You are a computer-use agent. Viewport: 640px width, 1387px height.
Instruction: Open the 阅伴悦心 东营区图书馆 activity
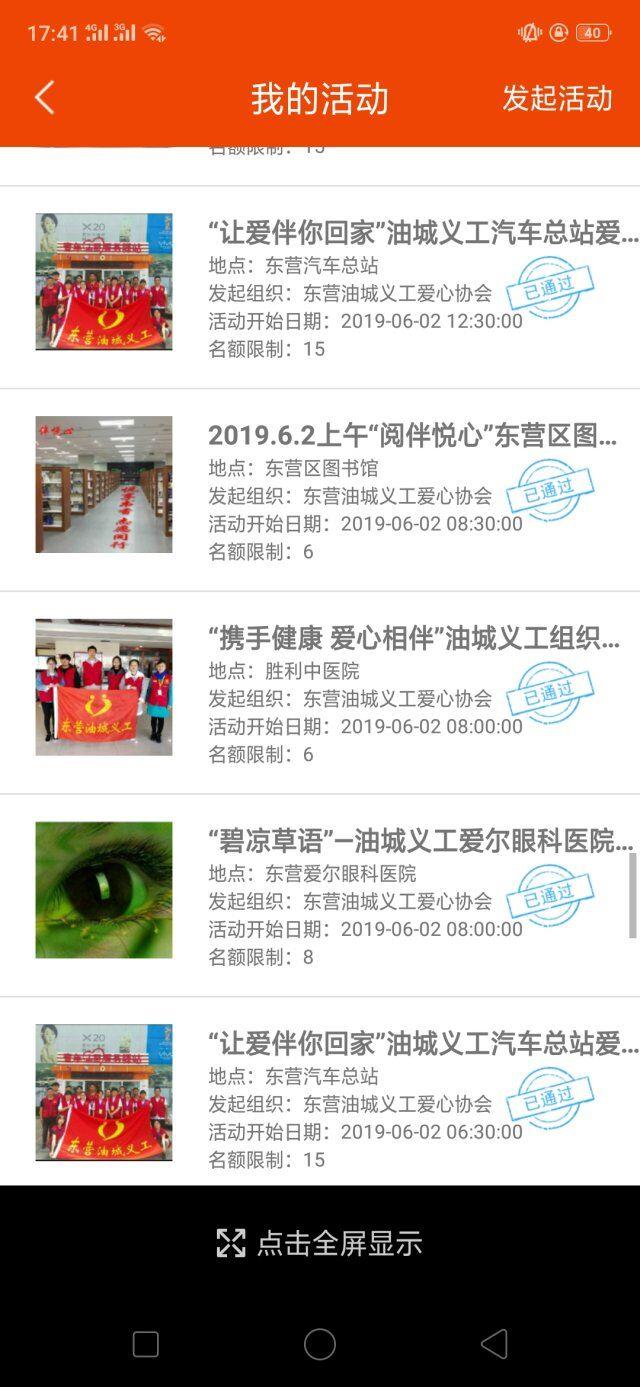[320, 490]
